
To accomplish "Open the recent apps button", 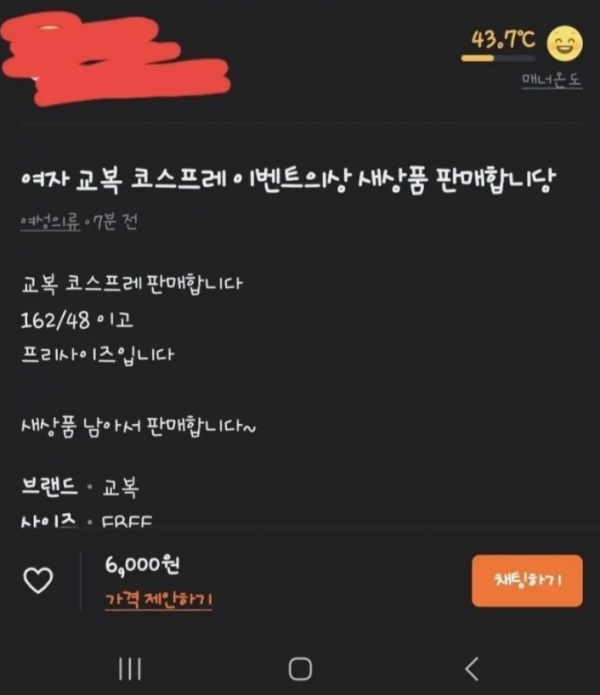I will (x=129, y=668).
